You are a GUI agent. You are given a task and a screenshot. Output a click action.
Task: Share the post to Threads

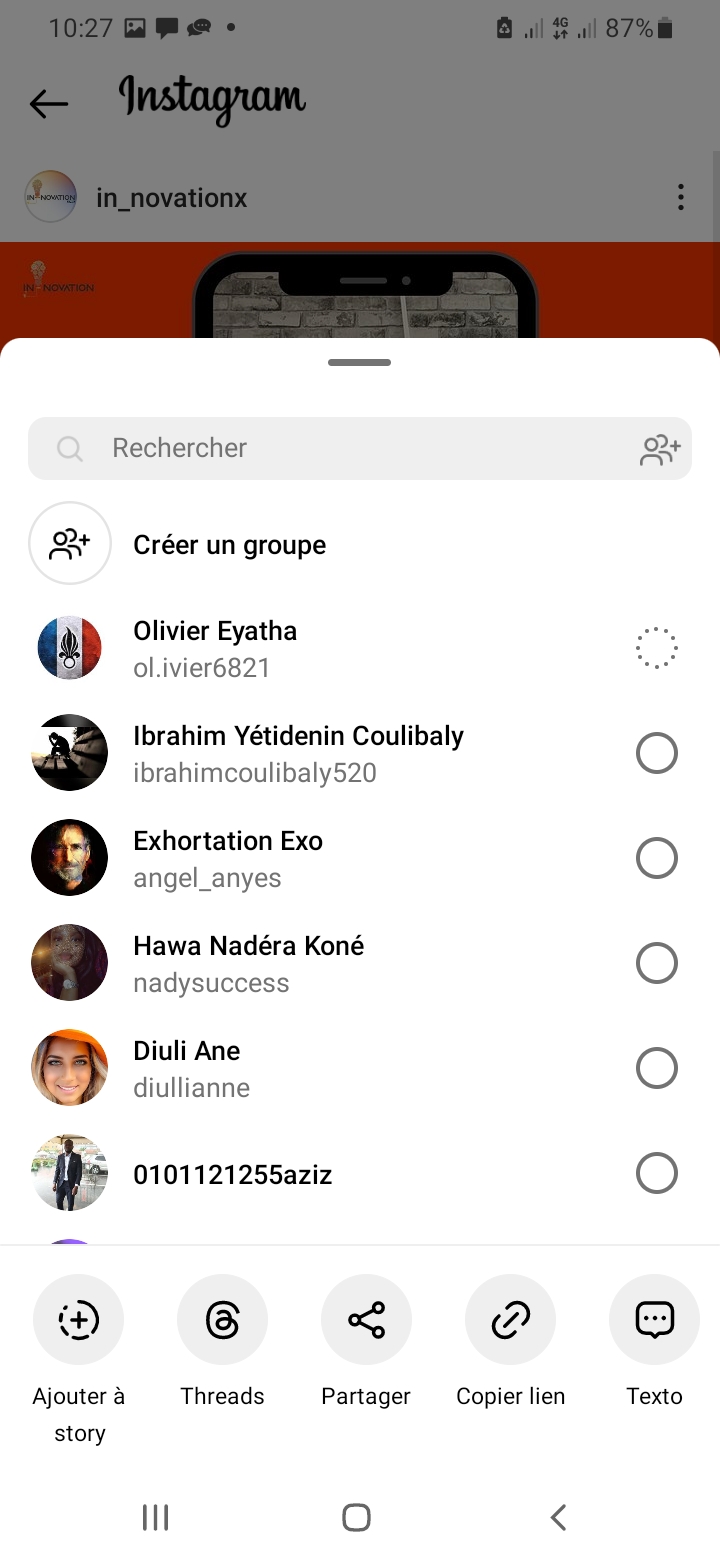pos(222,1320)
